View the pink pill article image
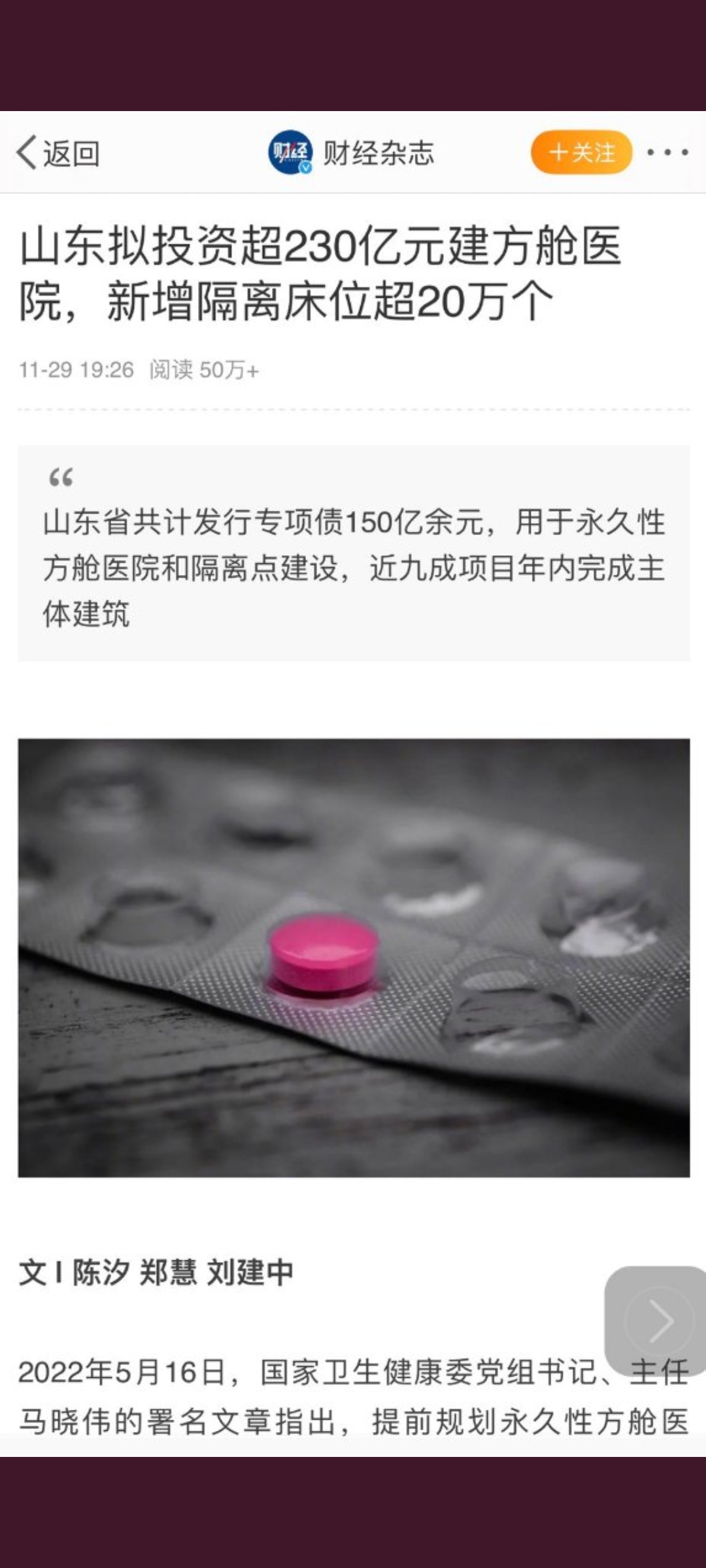 (354, 958)
